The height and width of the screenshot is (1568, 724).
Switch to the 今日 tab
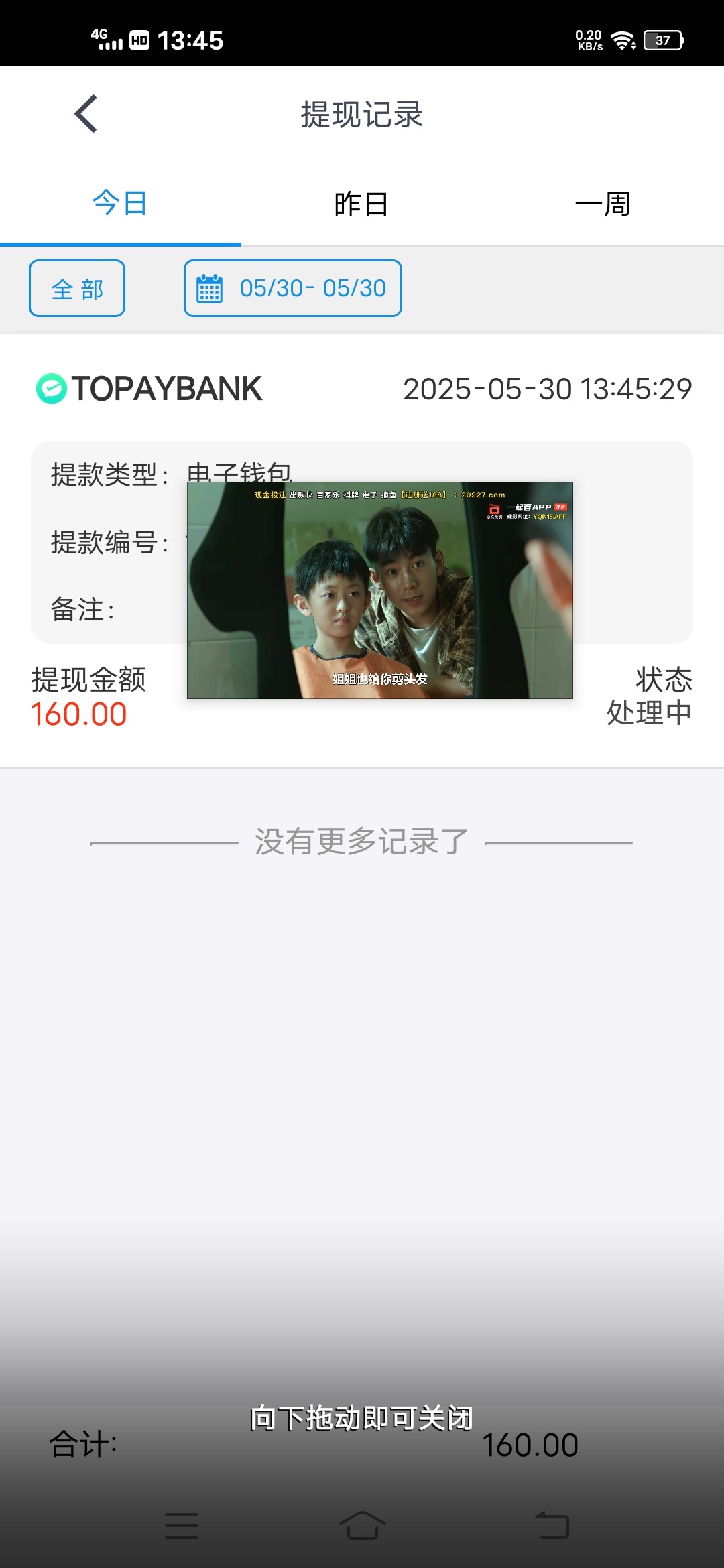pos(120,204)
